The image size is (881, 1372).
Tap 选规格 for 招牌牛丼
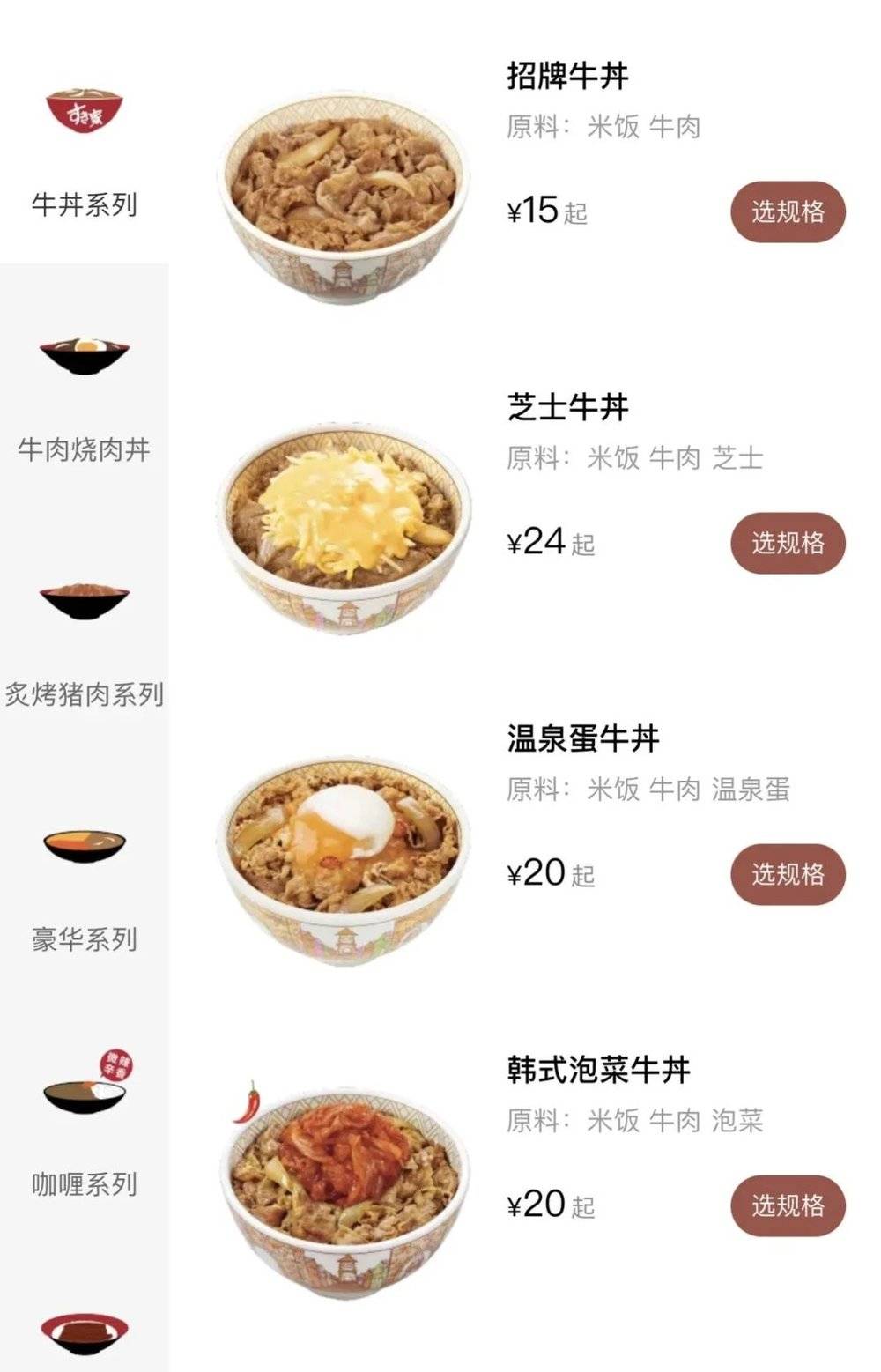[x=788, y=211]
